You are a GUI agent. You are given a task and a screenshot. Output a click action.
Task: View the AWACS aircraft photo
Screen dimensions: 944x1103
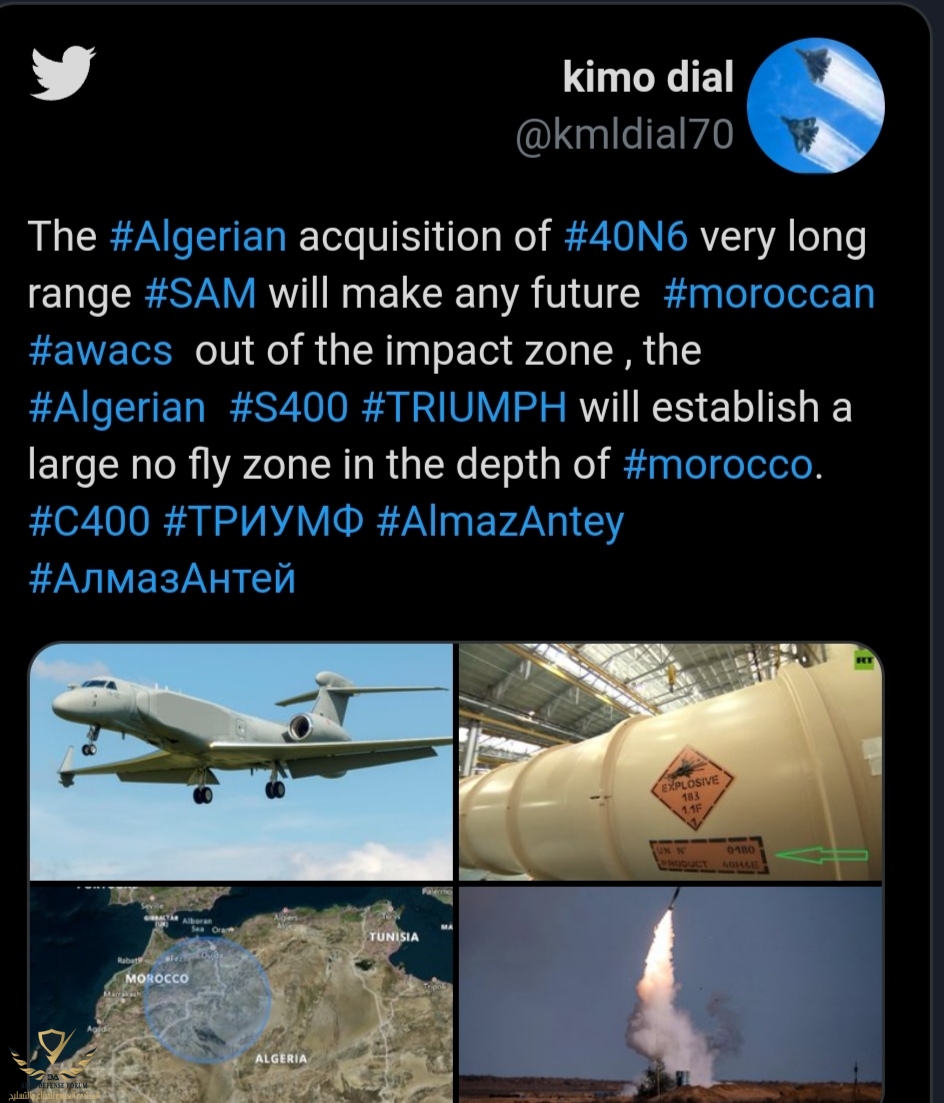(241, 762)
